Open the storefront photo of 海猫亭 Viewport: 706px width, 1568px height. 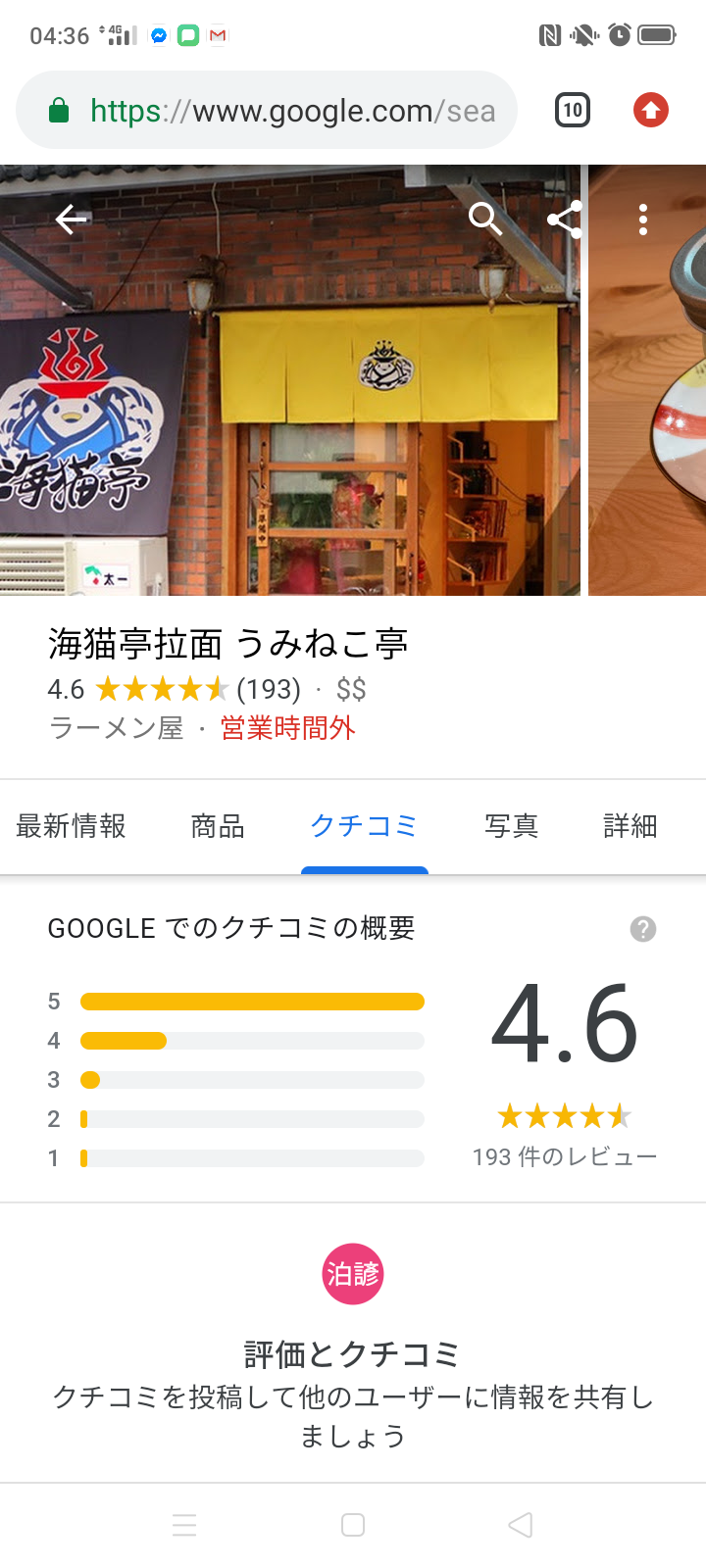pyautogui.click(x=290, y=380)
